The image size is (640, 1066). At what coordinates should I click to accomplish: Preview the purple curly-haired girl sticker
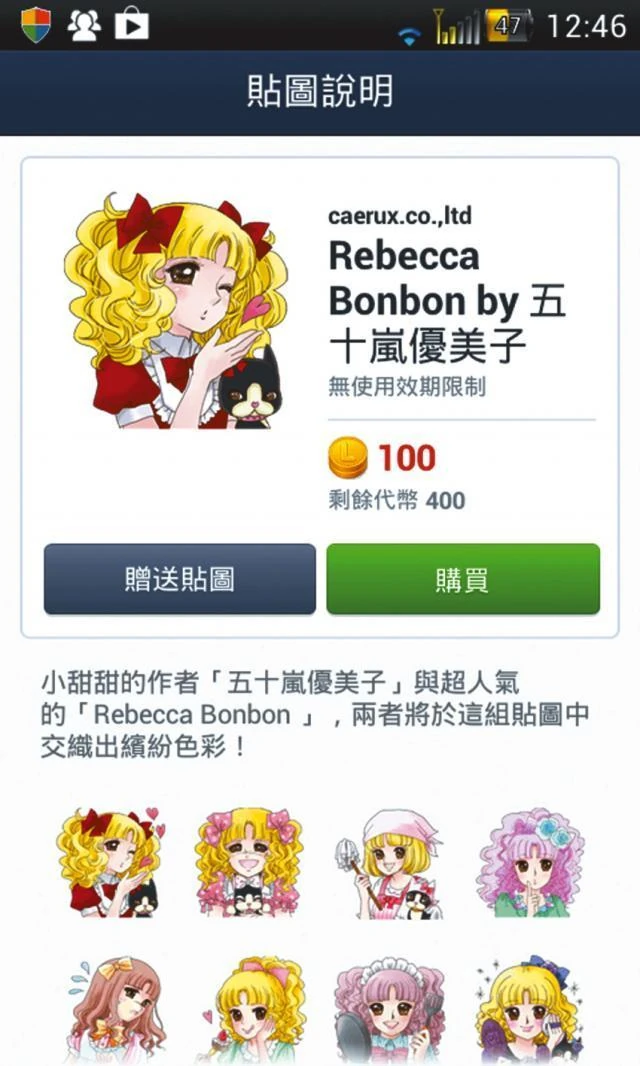point(528,861)
